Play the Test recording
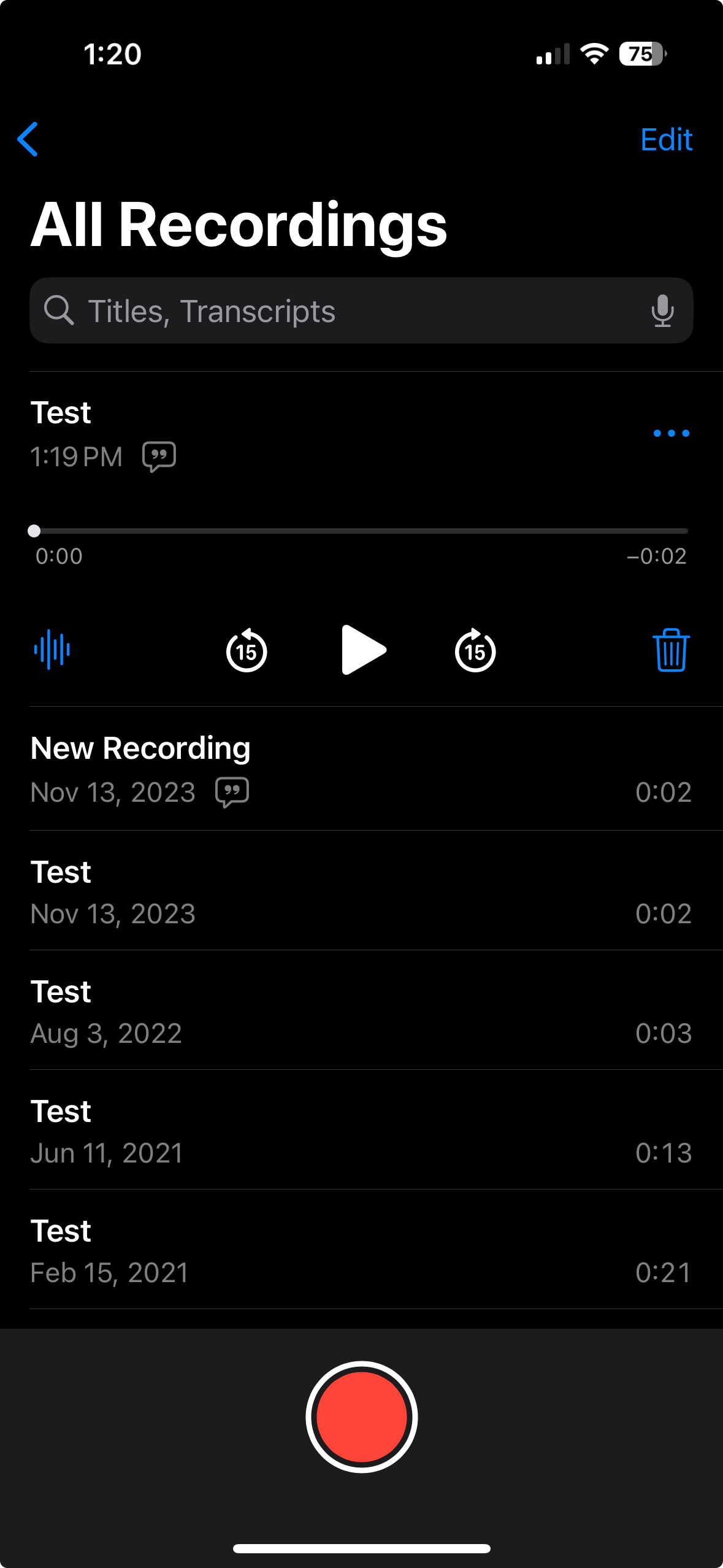Image resolution: width=723 pixels, height=1568 pixels. [x=362, y=650]
